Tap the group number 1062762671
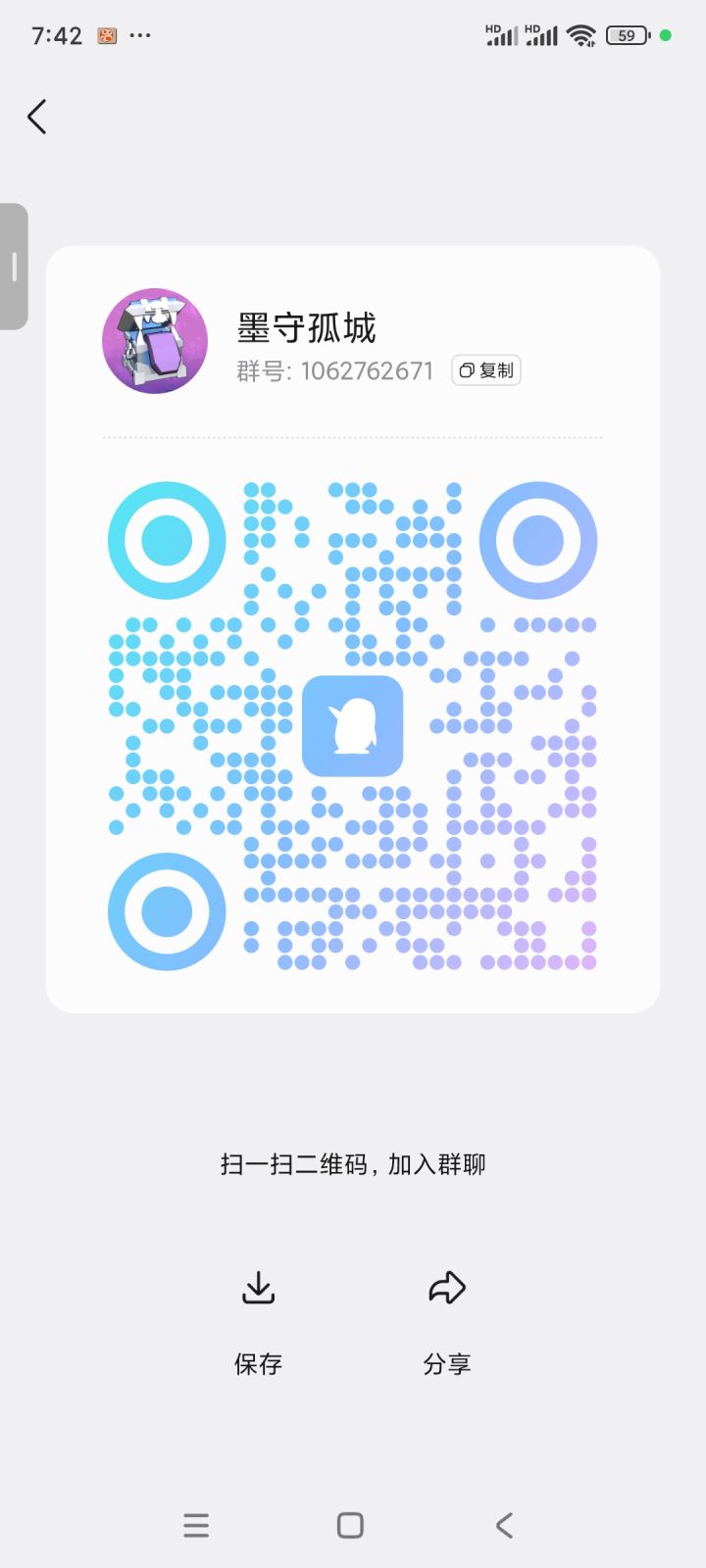Viewport: 706px width, 1568px height. click(368, 371)
